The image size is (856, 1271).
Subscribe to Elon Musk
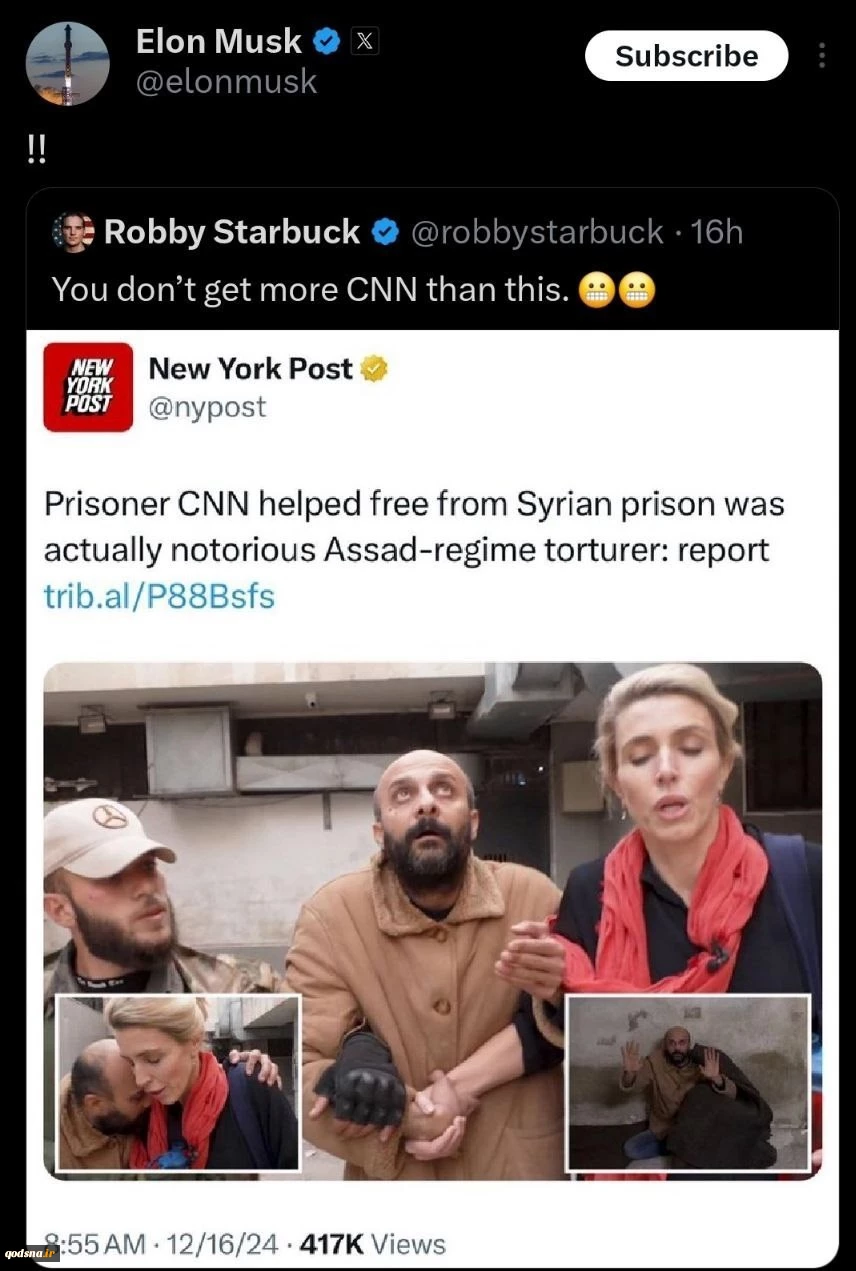pos(686,56)
